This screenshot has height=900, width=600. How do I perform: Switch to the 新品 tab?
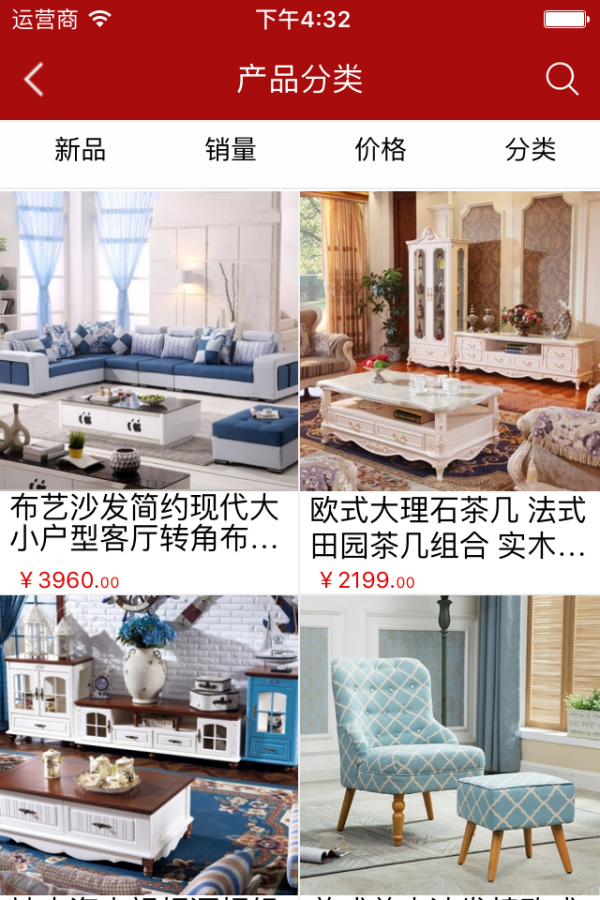80,150
